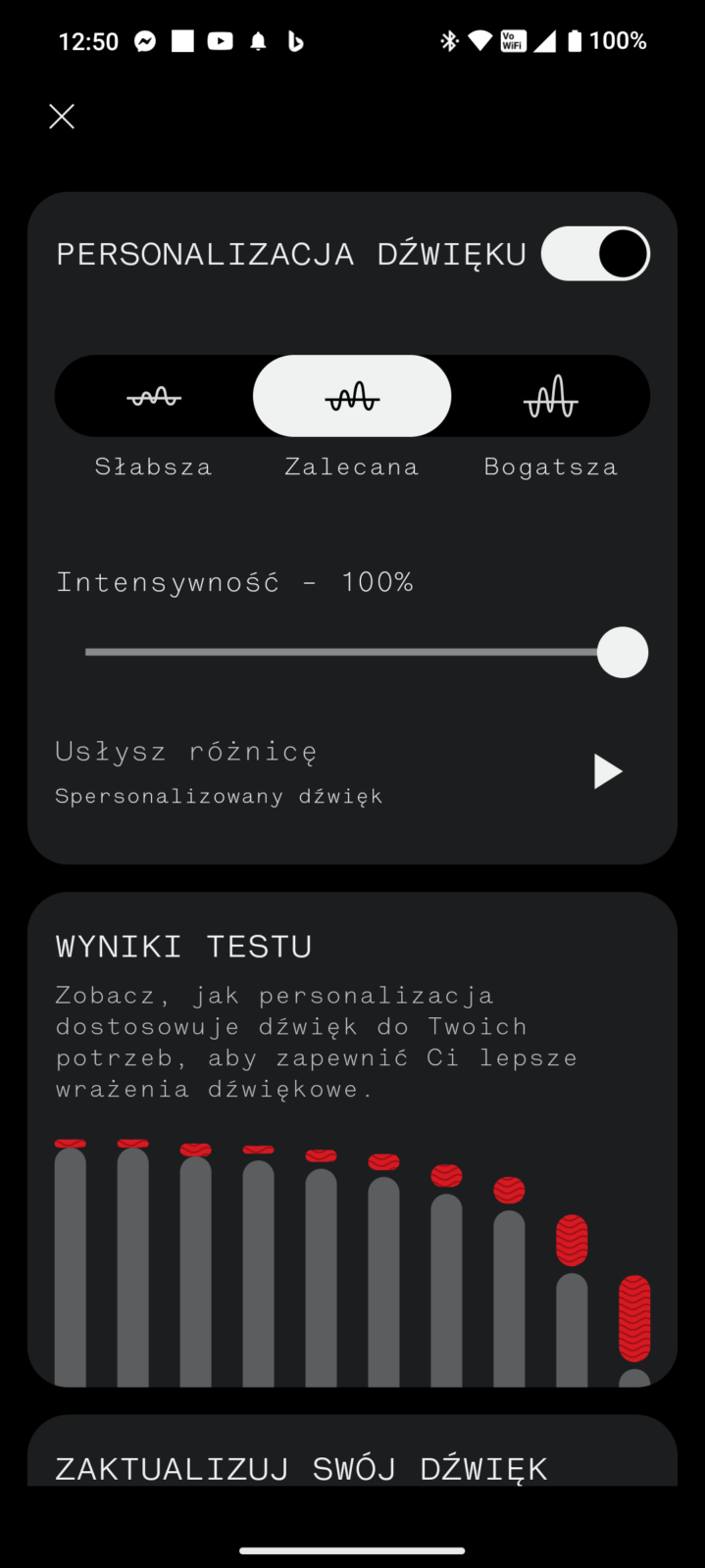This screenshot has height=1568, width=705.
Task: Play the Usłysz różnicę sound sample
Action: click(608, 772)
